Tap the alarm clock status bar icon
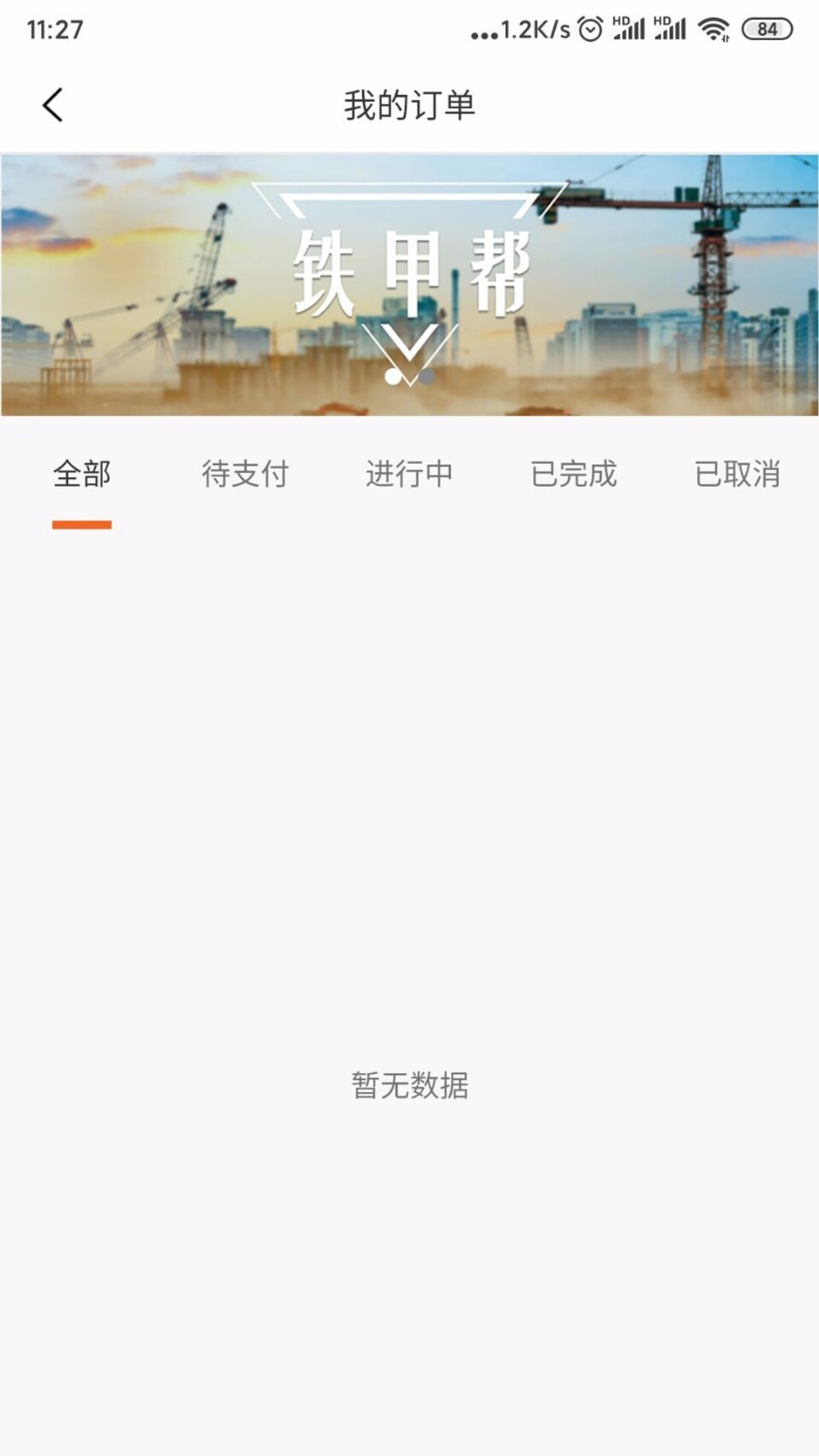The image size is (819, 1456). (x=591, y=28)
